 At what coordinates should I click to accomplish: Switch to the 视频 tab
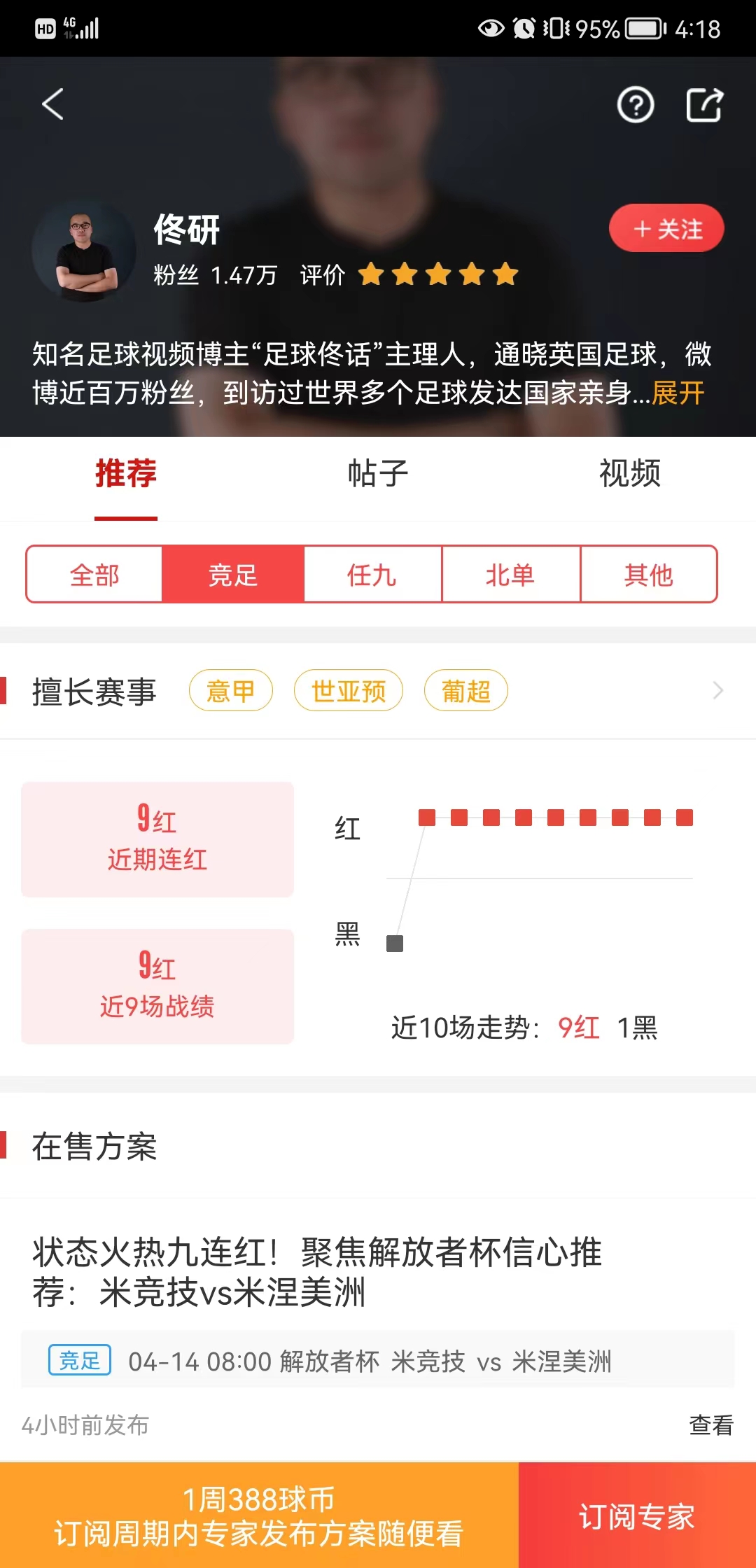point(629,474)
